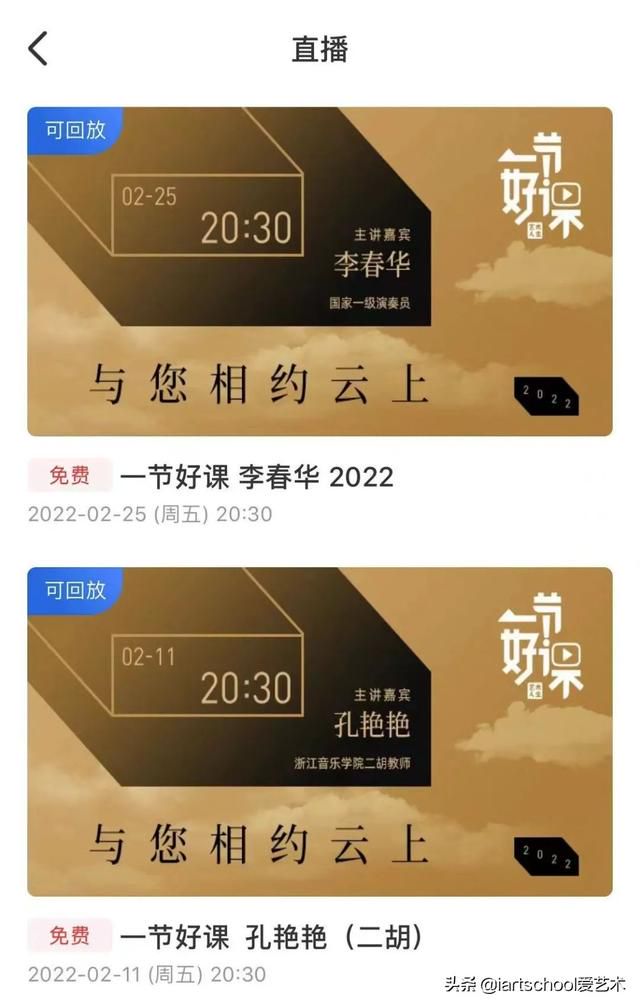The width and height of the screenshot is (640, 1007).
Task: Open the 一节好课 李春华 2022 title
Action: [257, 477]
